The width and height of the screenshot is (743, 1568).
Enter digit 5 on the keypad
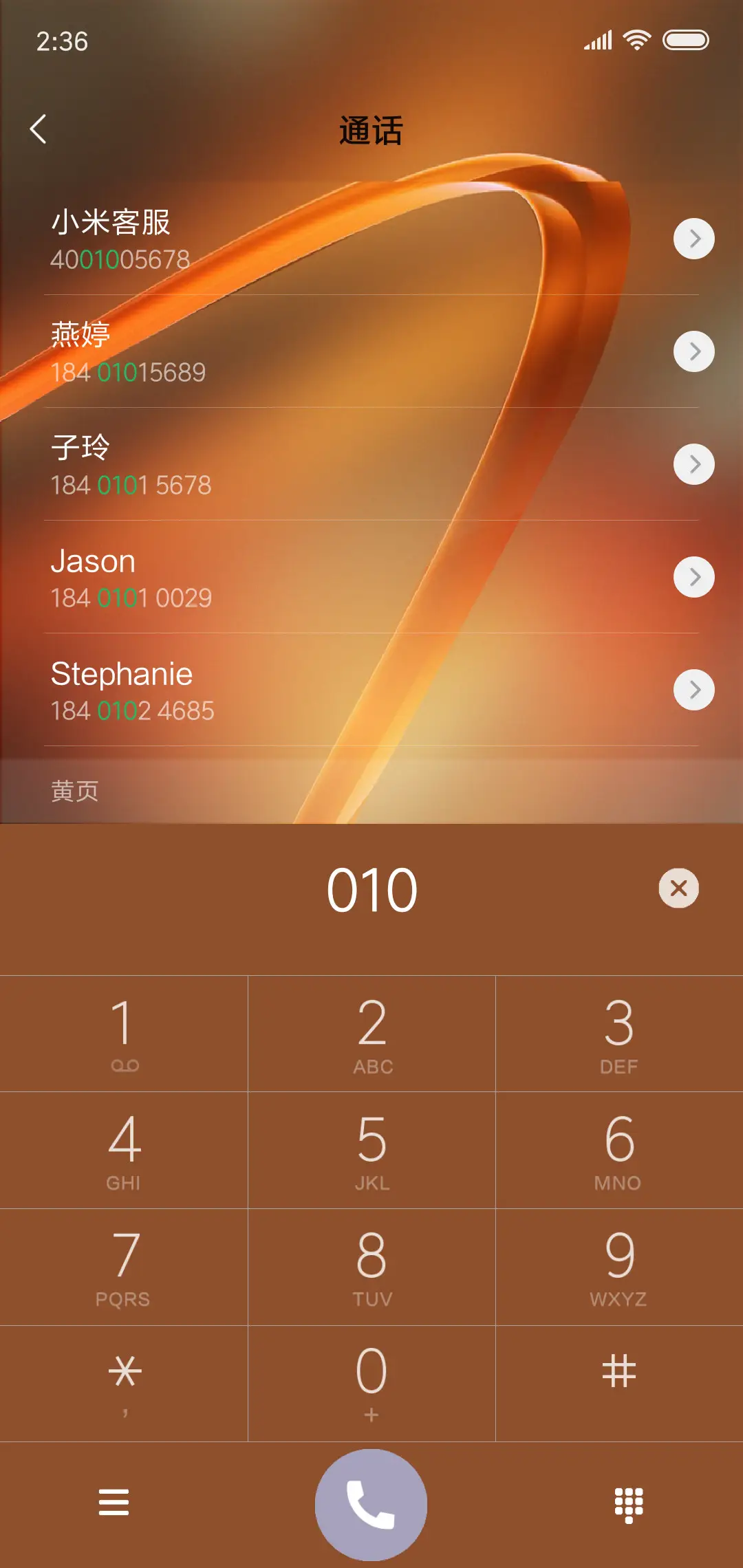(x=371, y=1150)
